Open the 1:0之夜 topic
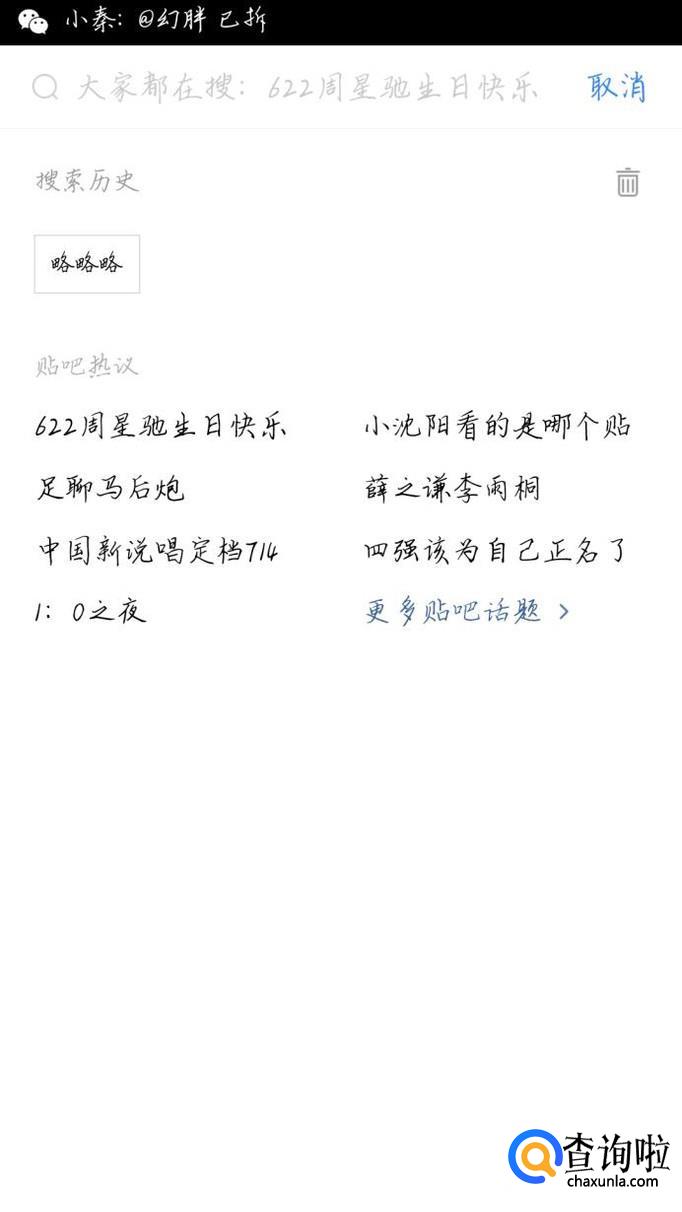682x1212 pixels. click(90, 612)
